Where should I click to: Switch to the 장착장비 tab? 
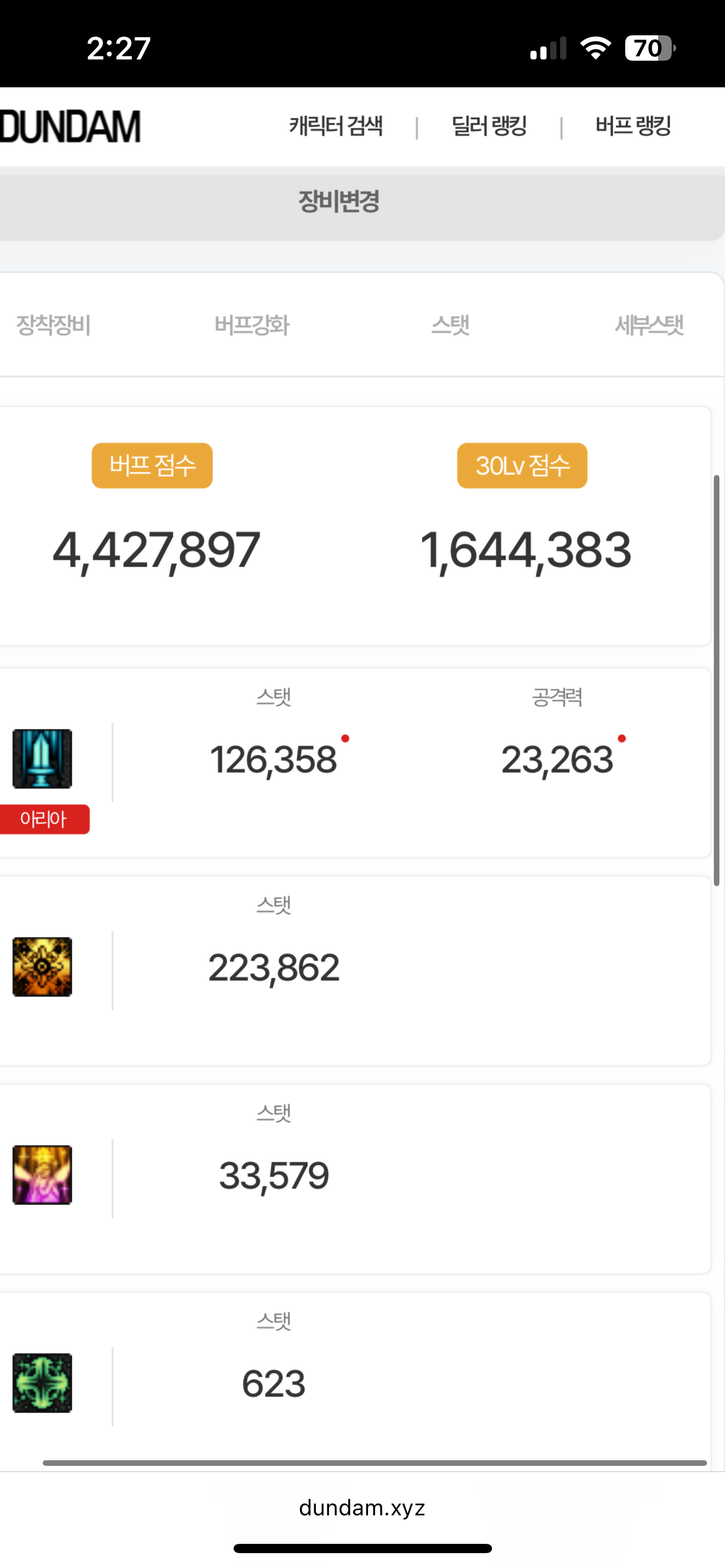pos(54,325)
